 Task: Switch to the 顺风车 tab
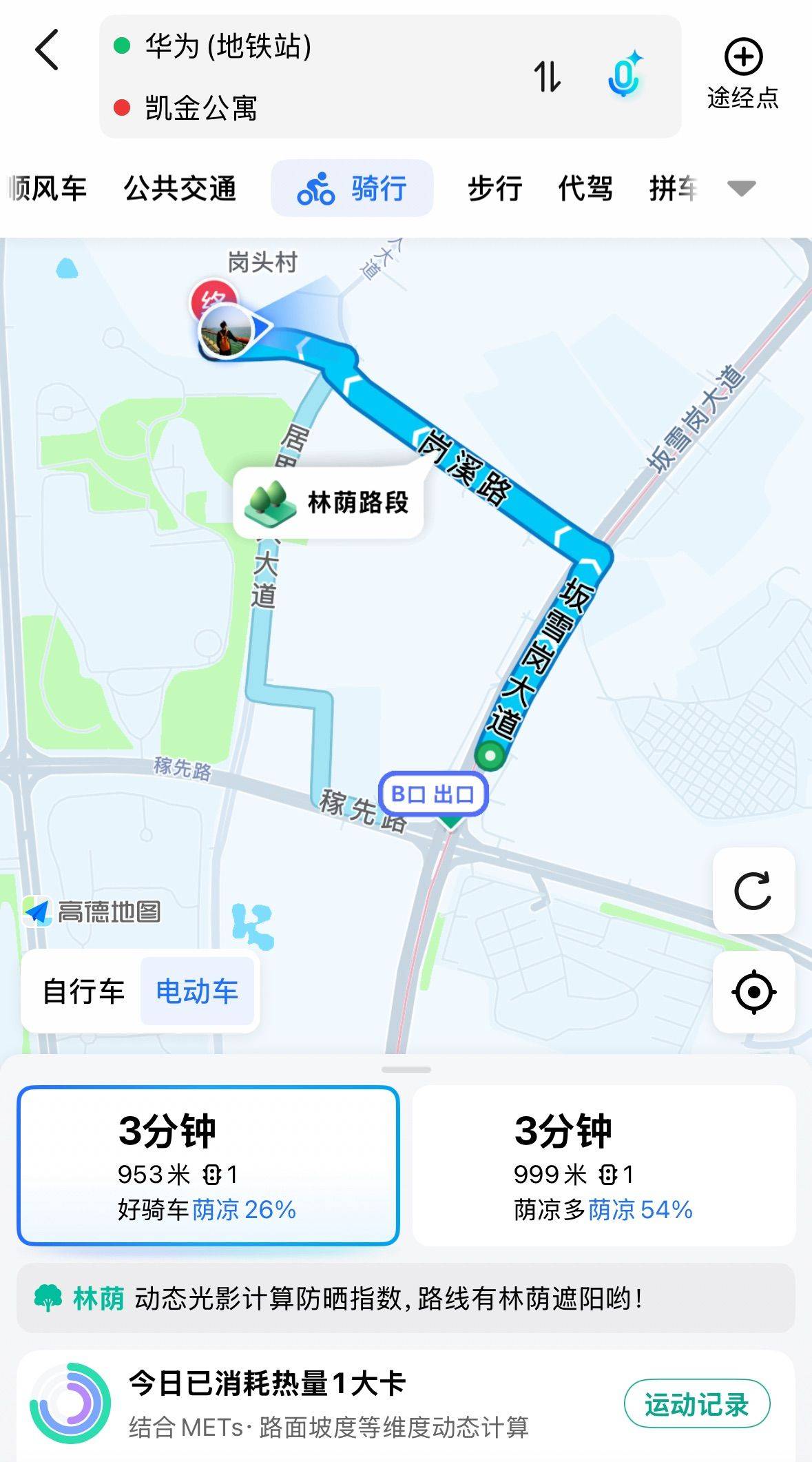[x=48, y=188]
